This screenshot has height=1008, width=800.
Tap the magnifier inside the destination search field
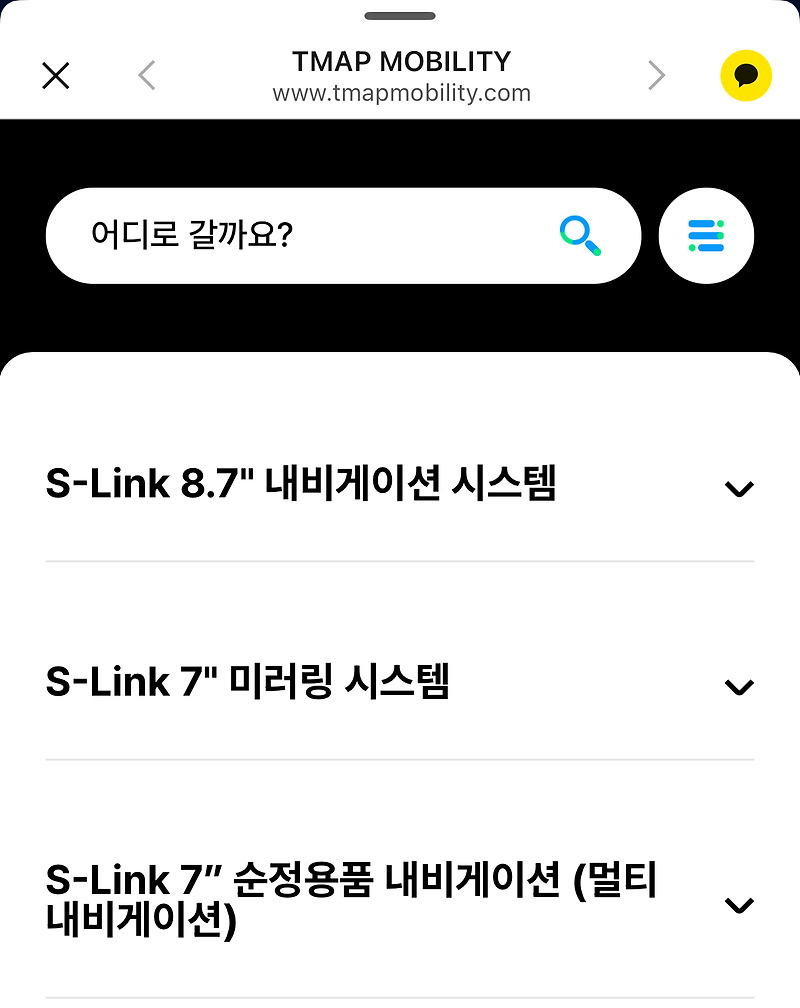pos(578,236)
